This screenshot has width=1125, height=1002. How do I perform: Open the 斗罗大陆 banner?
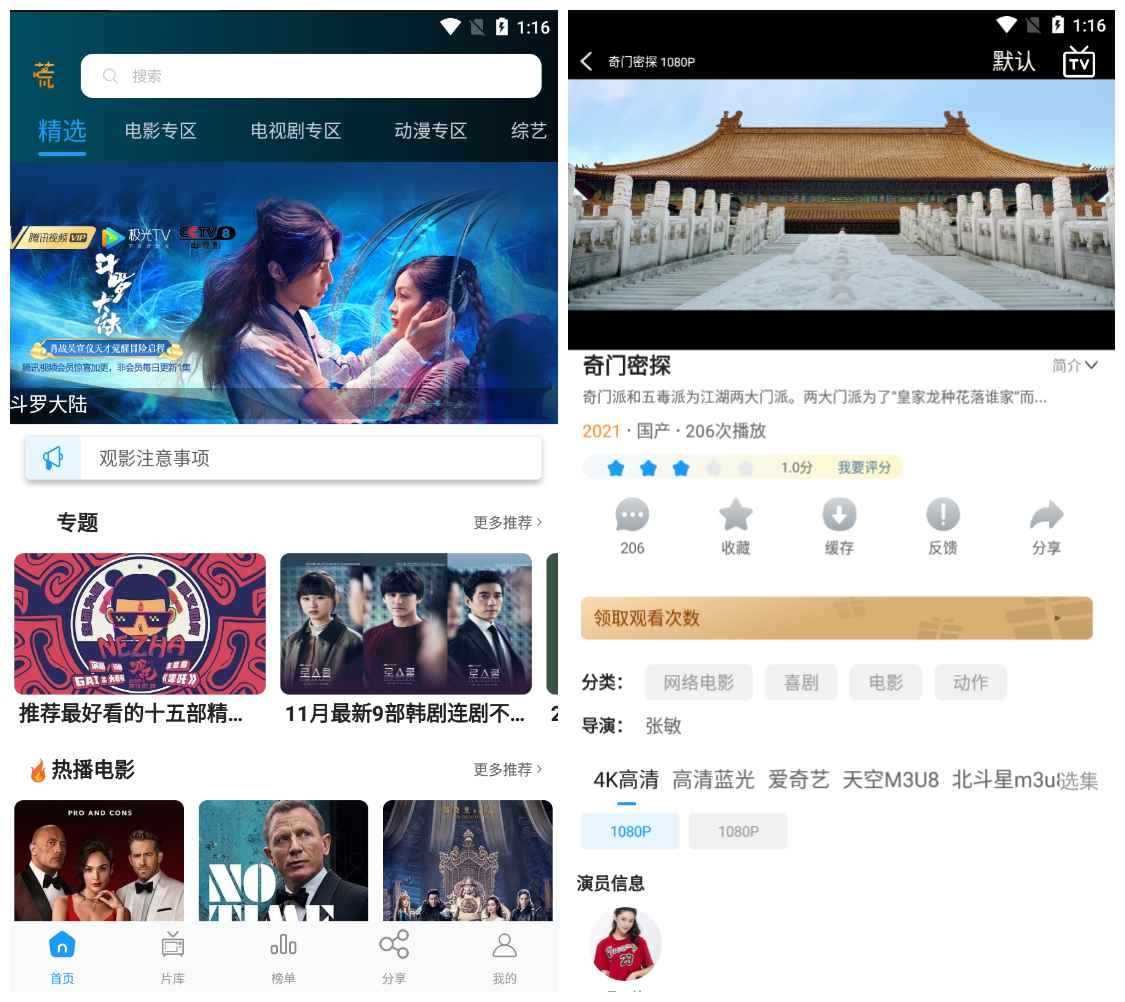(x=284, y=292)
